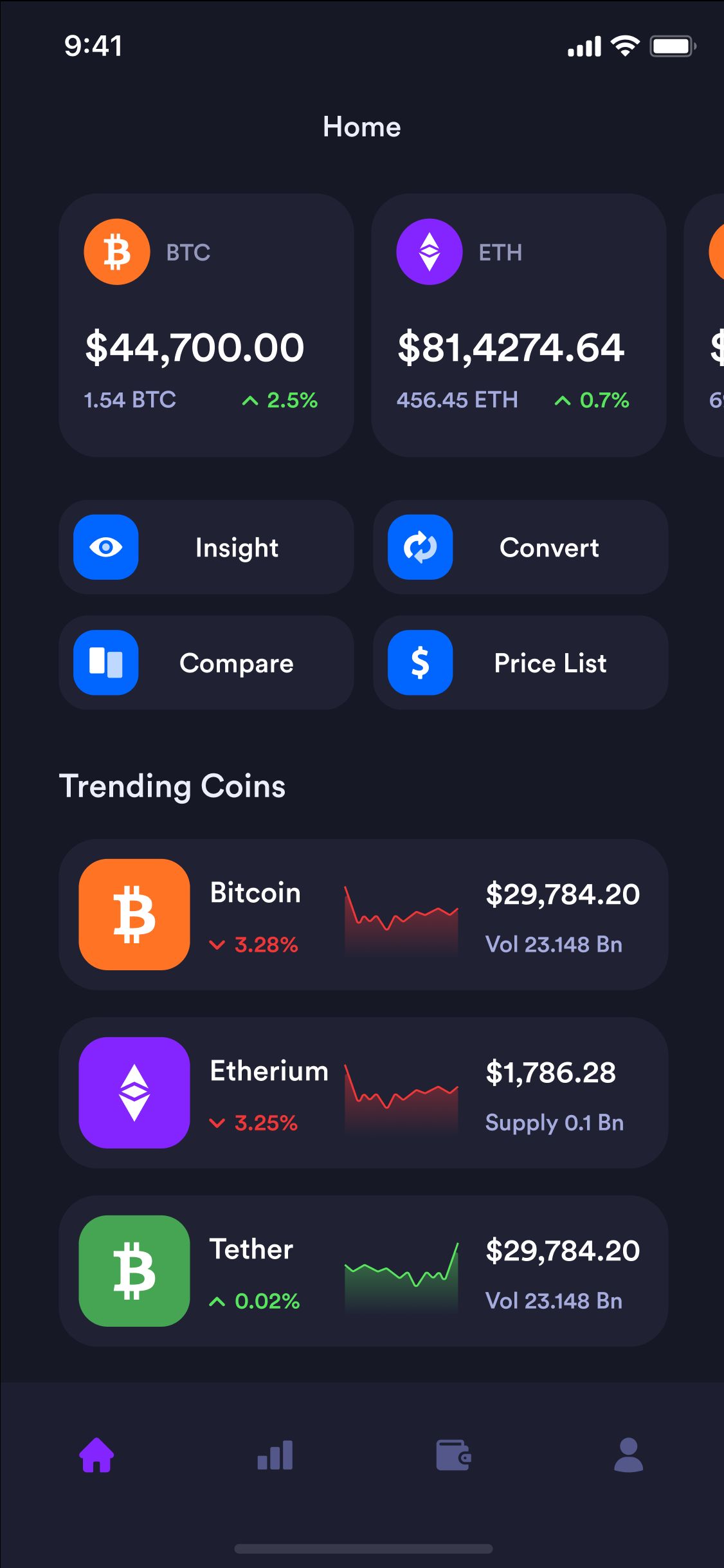View the Price List
This screenshot has width=724, height=1568.
click(520, 663)
